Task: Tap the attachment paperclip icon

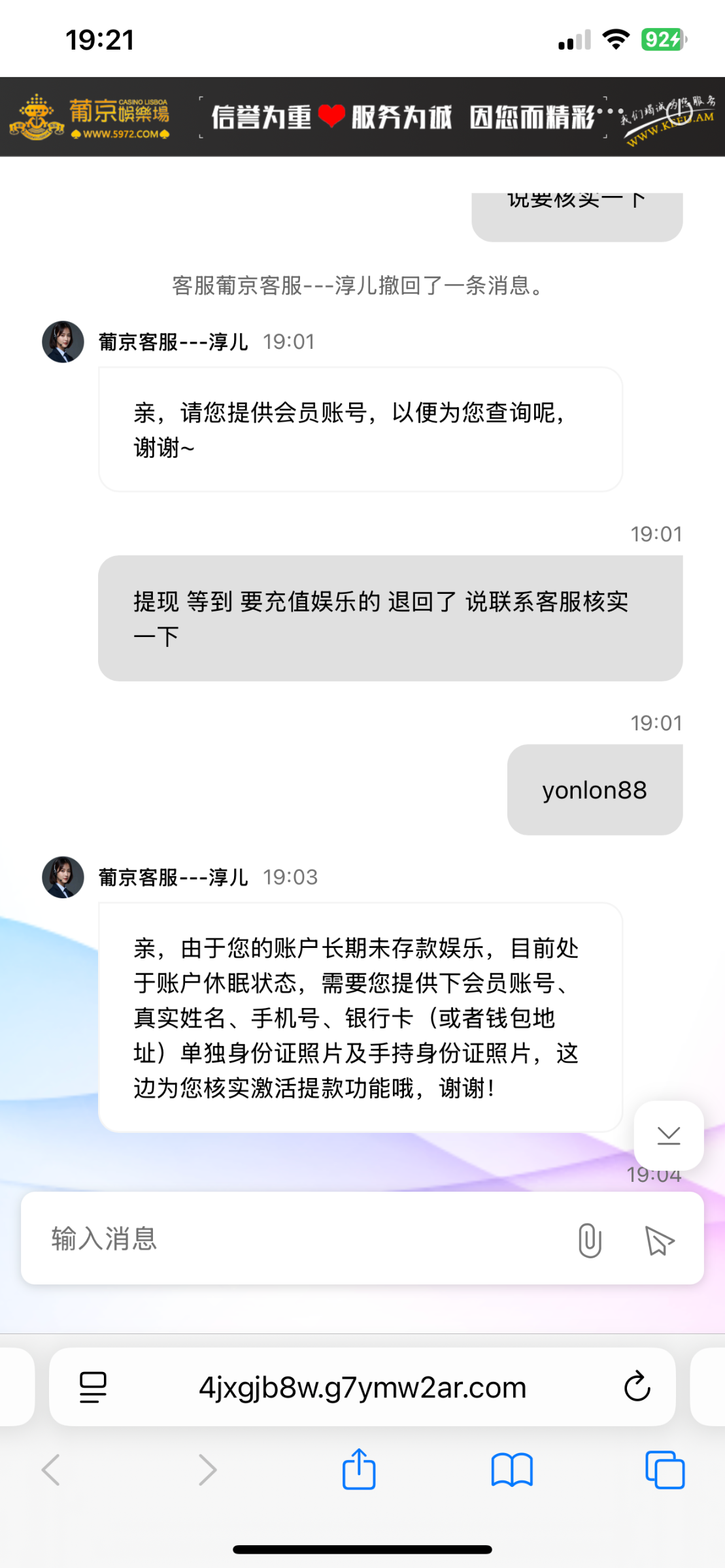Action: point(589,1240)
